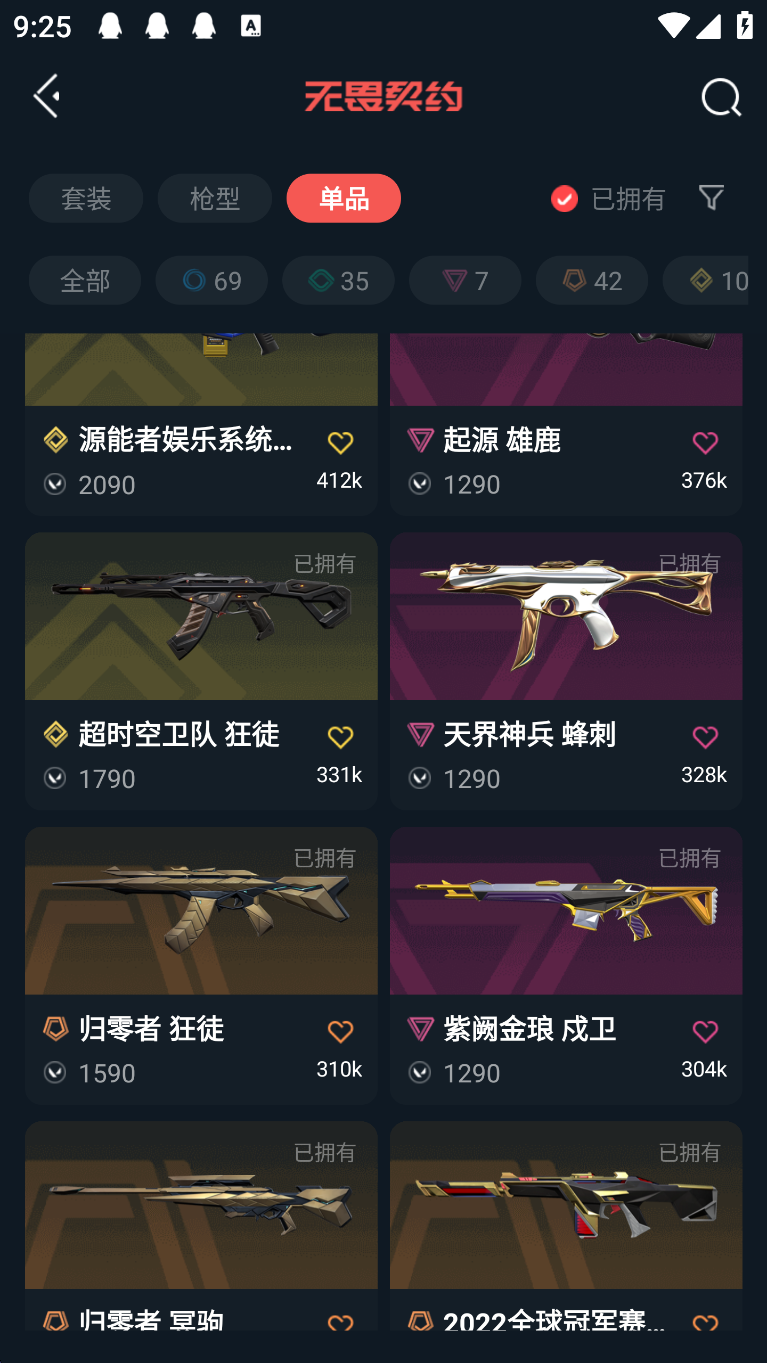
Task: Like the 超时空卫队 狂徒 skin
Action: click(x=340, y=738)
